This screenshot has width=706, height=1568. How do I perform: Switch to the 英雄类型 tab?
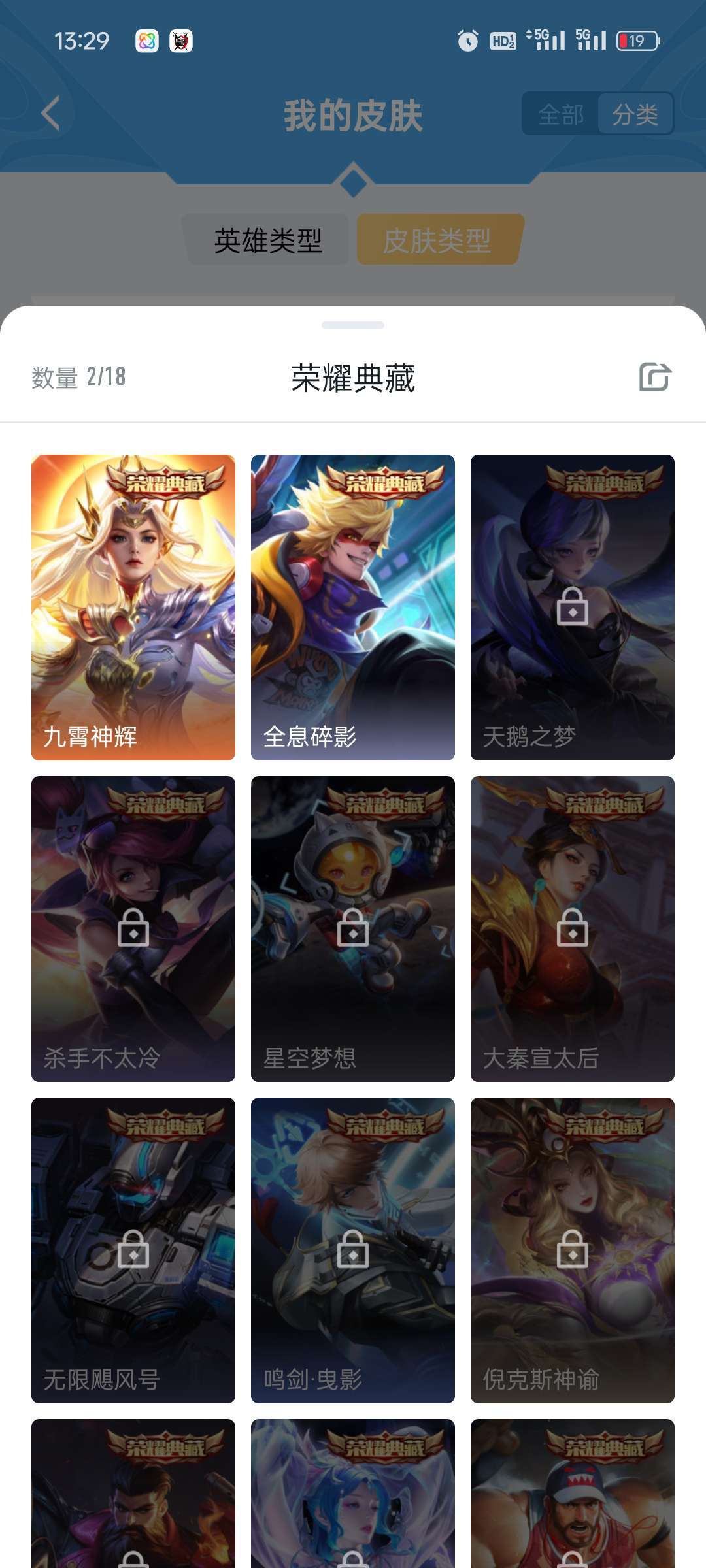pos(268,240)
